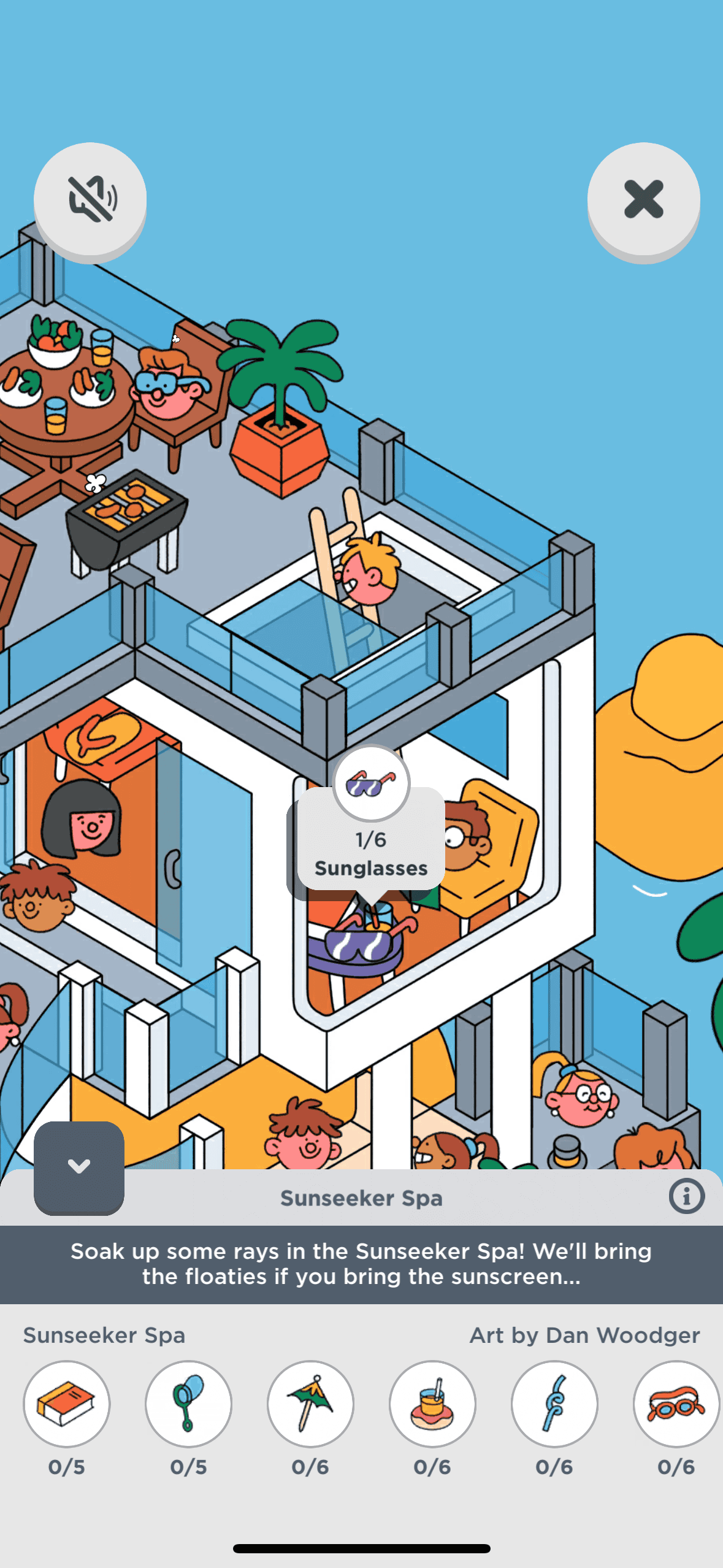This screenshot has width=723, height=1568.
Task: Select the bubble wand item
Action: [x=188, y=1404]
